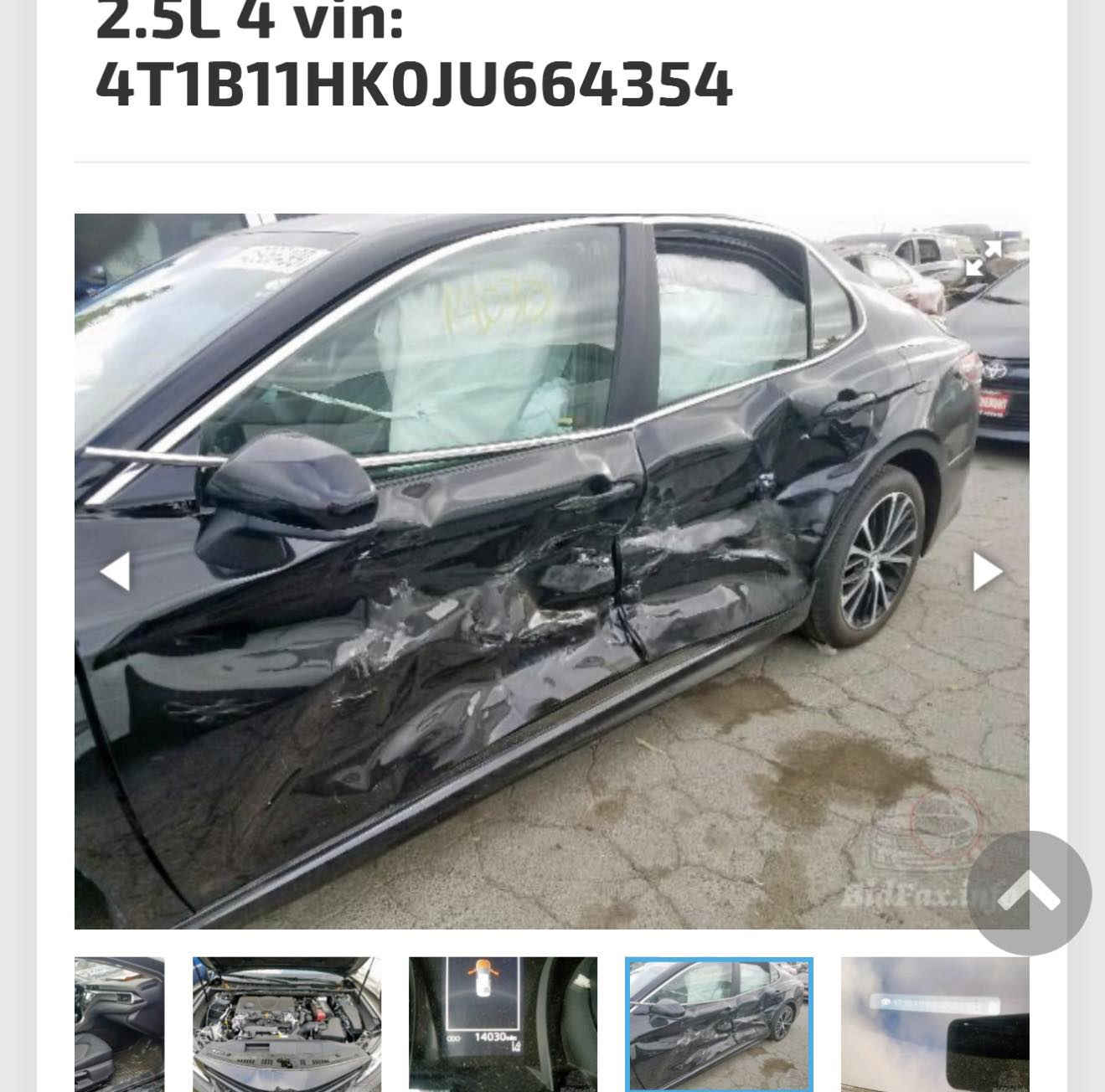Open the engine bay thumbnail
This screenshot has height=1092, width=1105.
click(x=287, y=1023)
